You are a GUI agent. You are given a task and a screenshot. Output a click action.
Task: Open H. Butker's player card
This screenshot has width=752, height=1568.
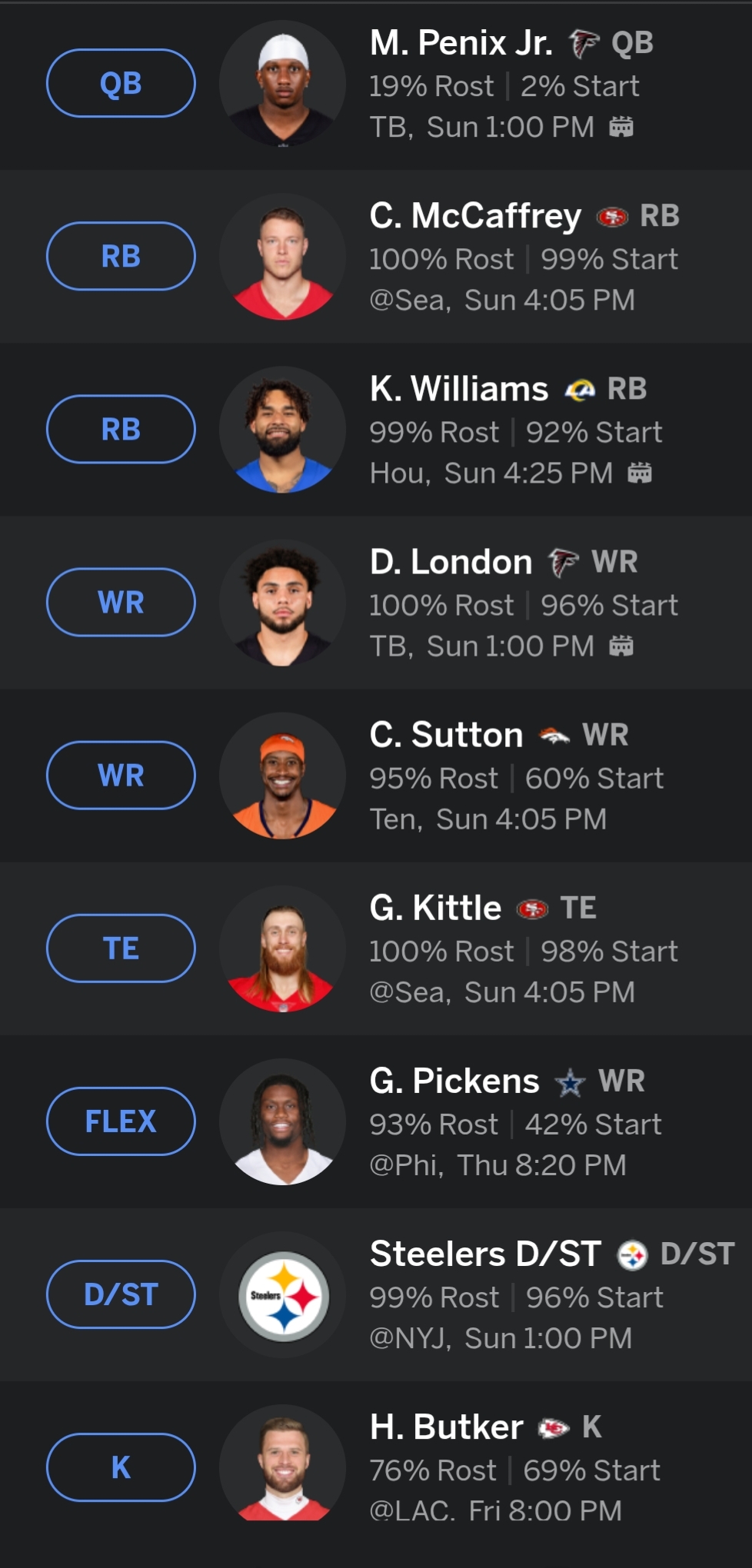(446, 1427)
